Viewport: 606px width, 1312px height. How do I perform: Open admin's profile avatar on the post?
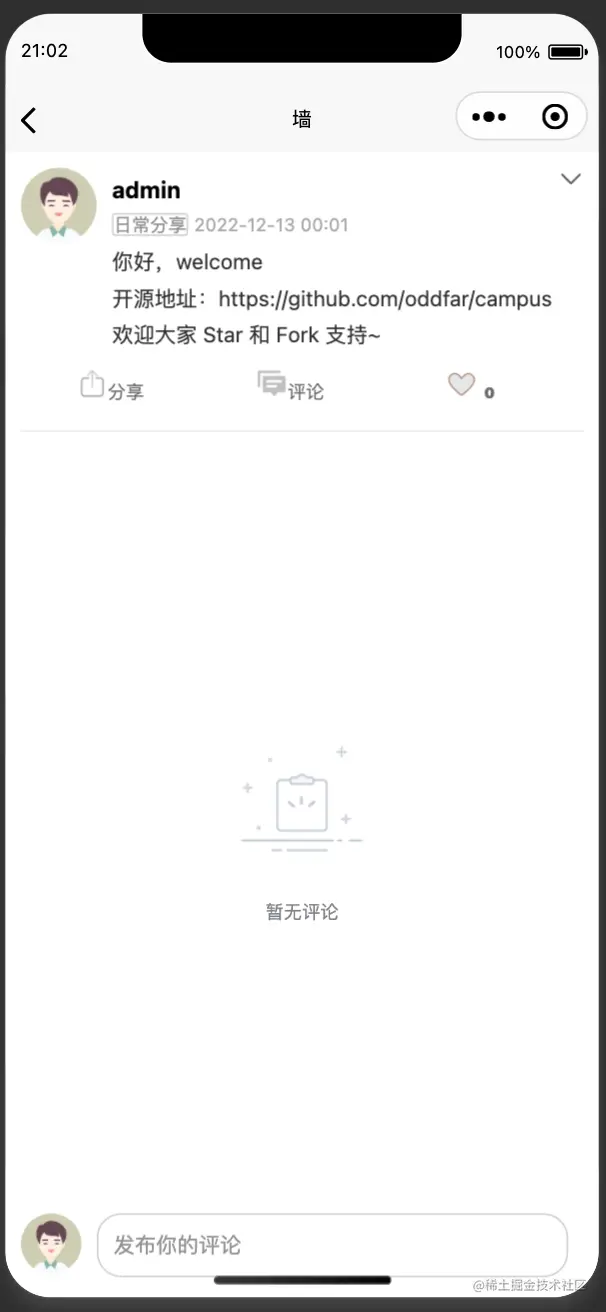coord(58,204)
